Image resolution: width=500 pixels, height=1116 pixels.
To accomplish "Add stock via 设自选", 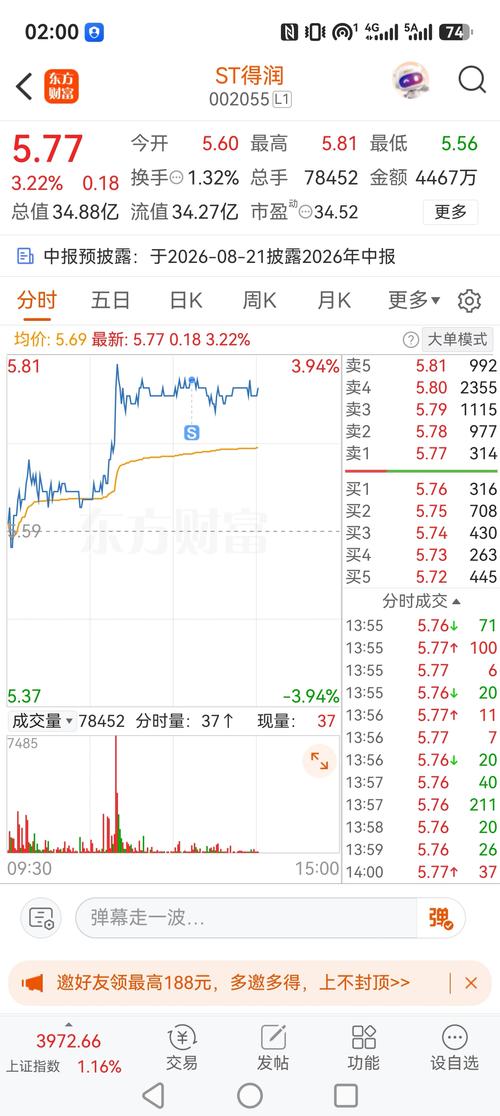I will point(454,1047).
